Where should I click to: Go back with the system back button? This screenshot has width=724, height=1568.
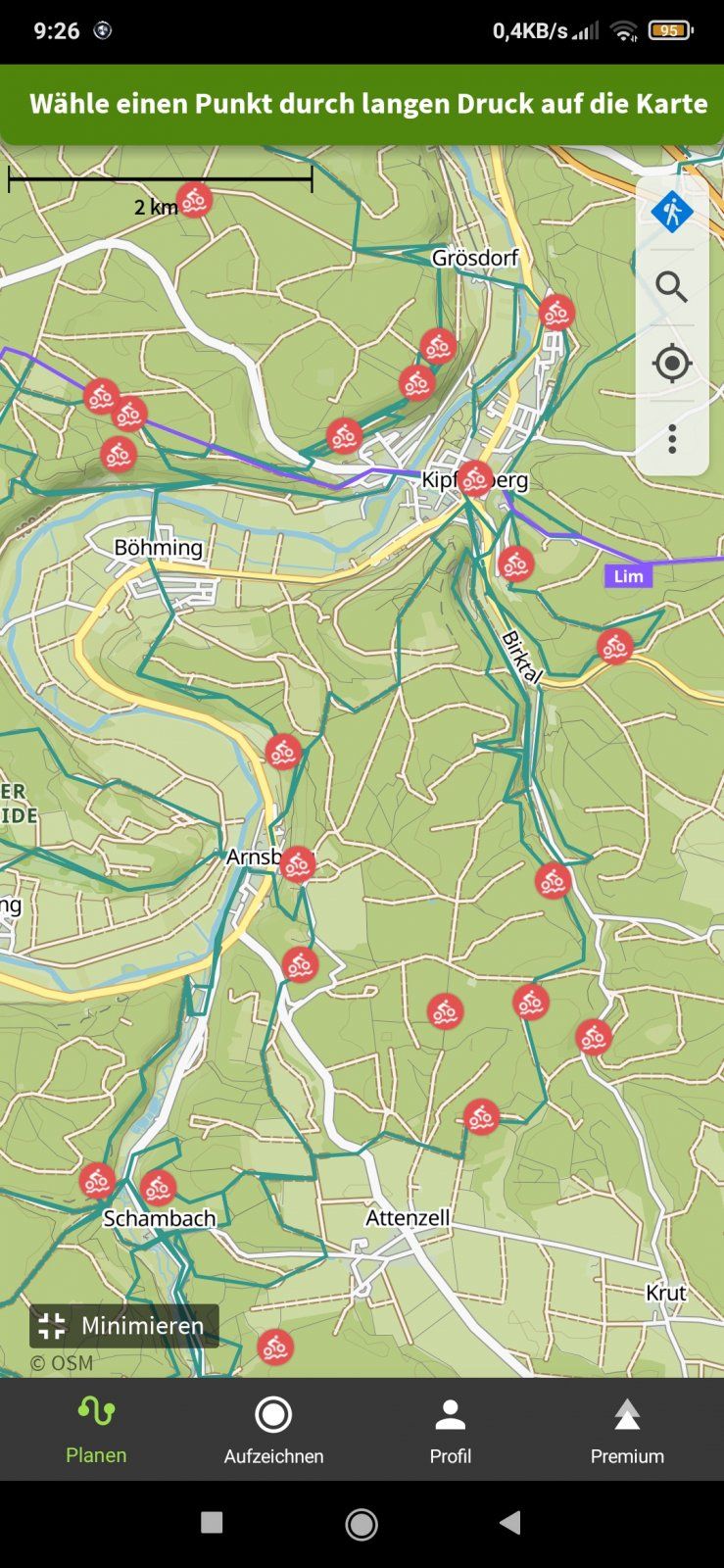tap(509, 1522)
